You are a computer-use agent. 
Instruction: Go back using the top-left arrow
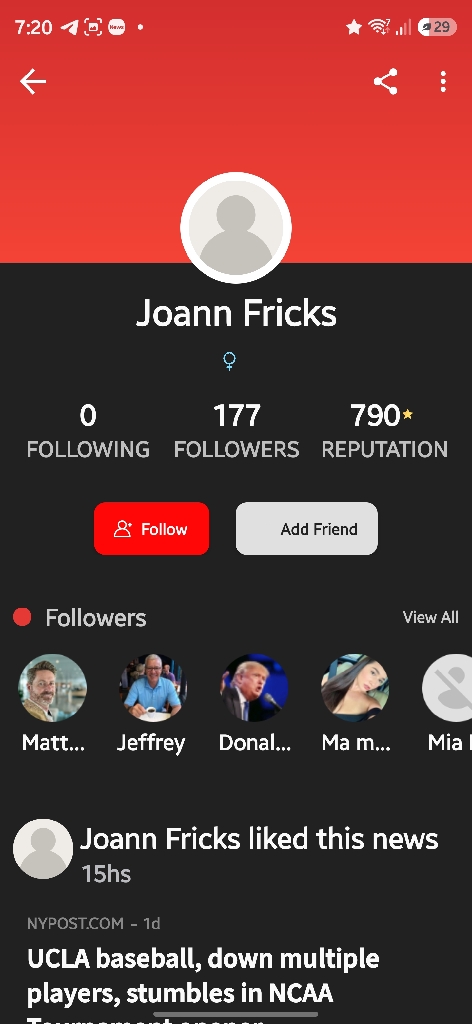[x=33, y=82]
